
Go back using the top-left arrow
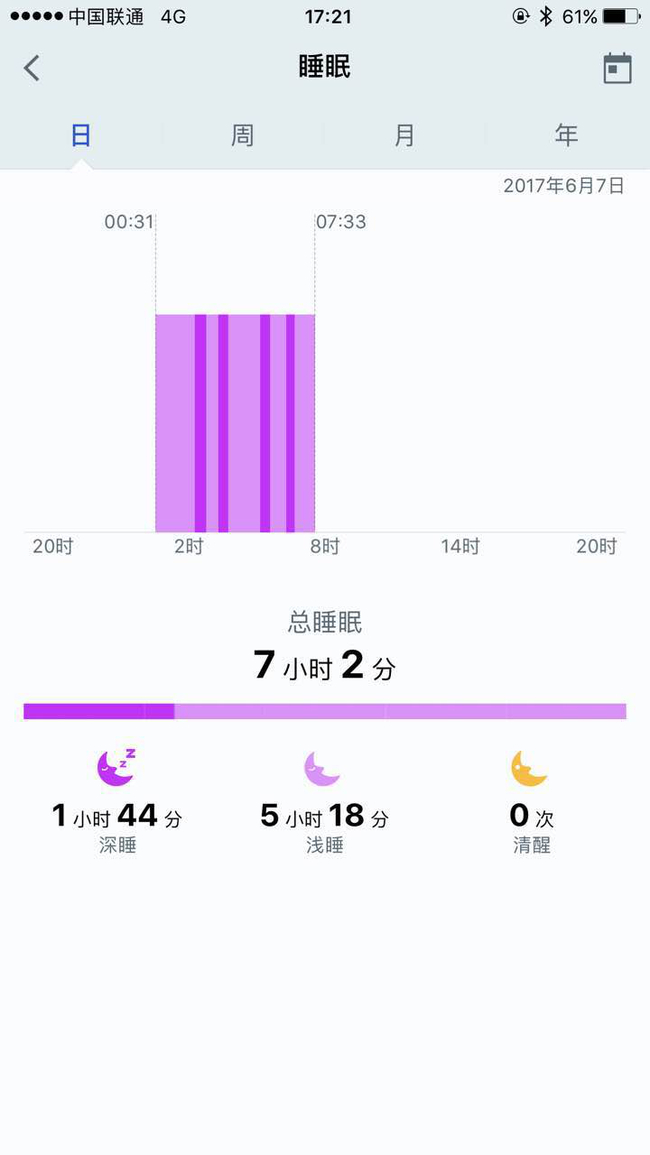point(32,68)
